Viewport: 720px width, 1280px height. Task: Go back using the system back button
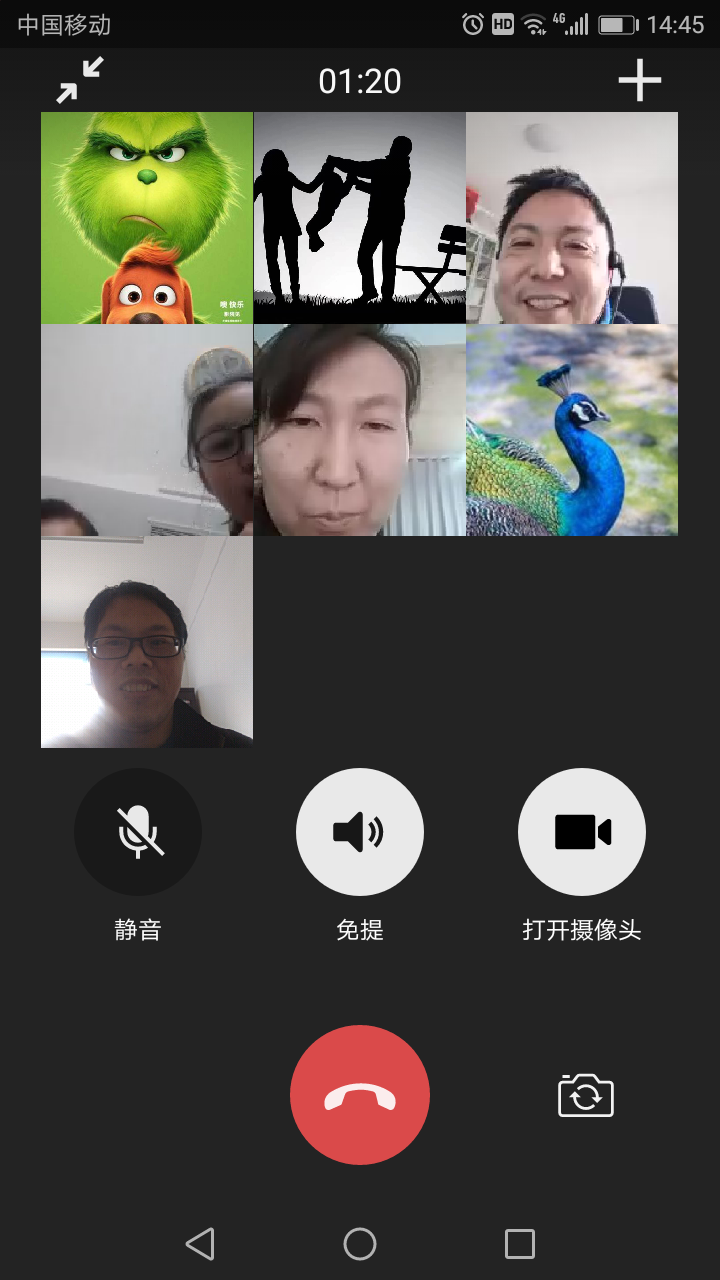(200, 1244)
